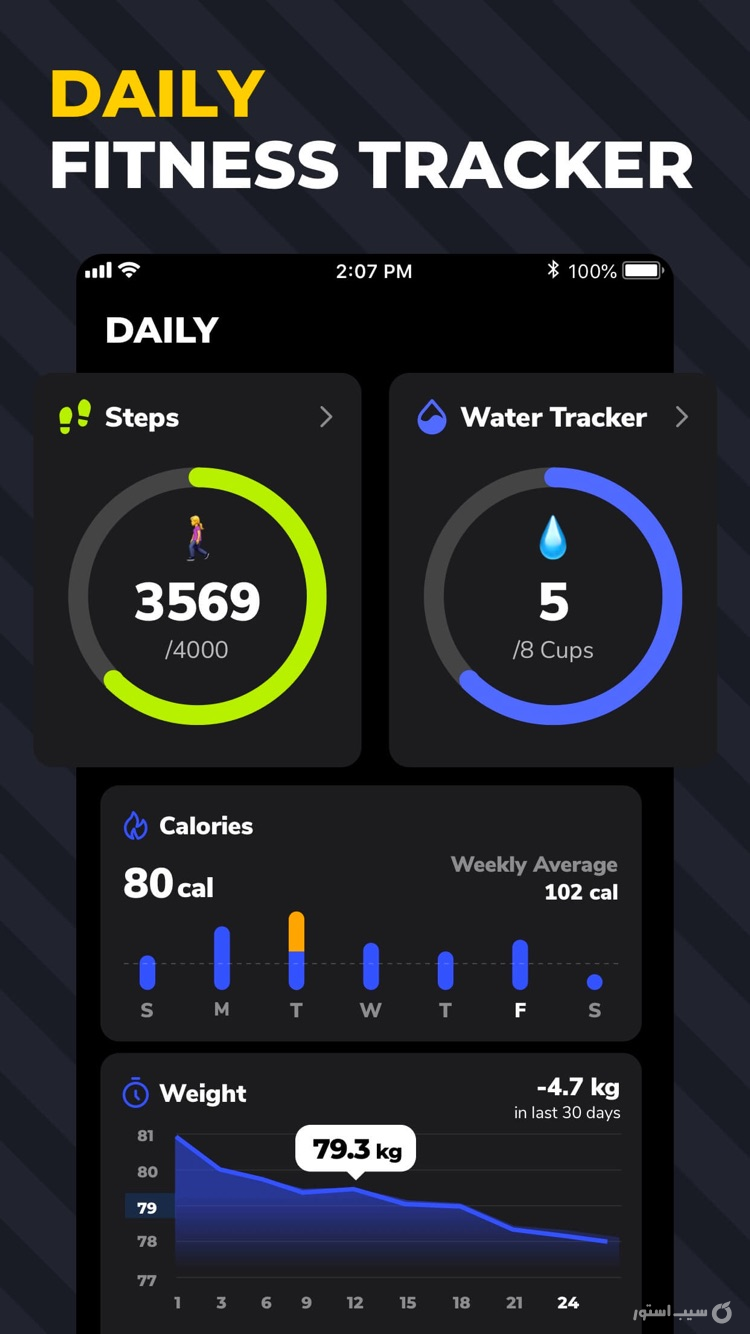Open Steps details via its chevron arrow

coord(327,417)
